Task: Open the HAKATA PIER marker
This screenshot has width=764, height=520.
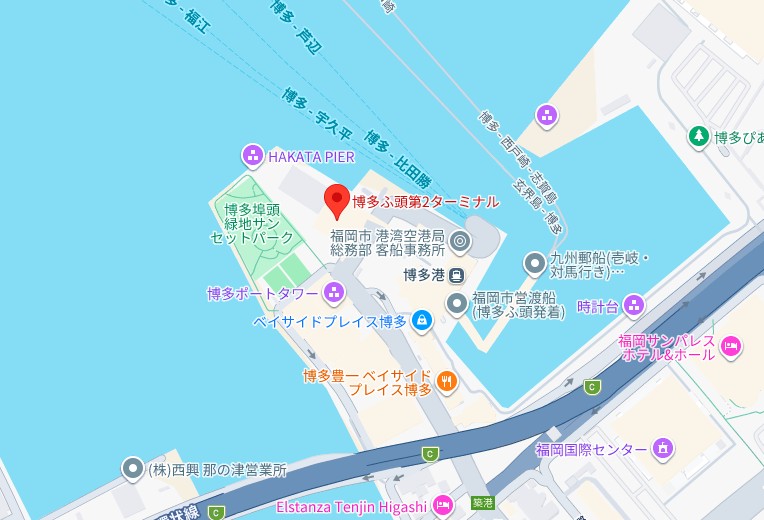Action: pos(254,155)
